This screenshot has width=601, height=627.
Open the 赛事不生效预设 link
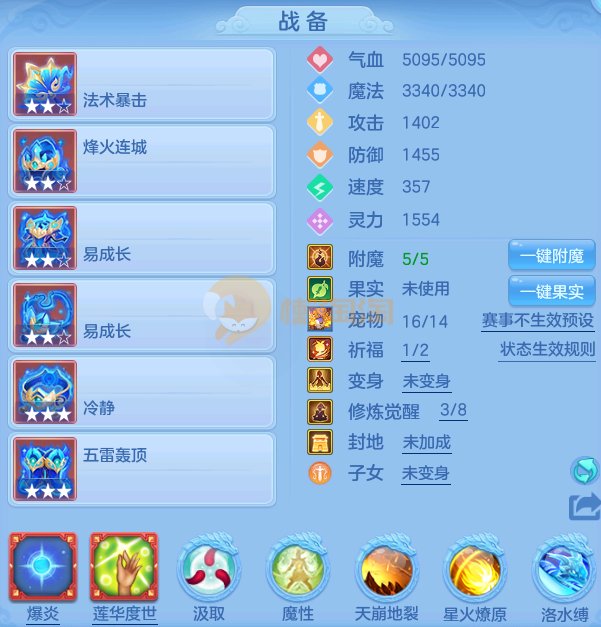tap(537, 321)
